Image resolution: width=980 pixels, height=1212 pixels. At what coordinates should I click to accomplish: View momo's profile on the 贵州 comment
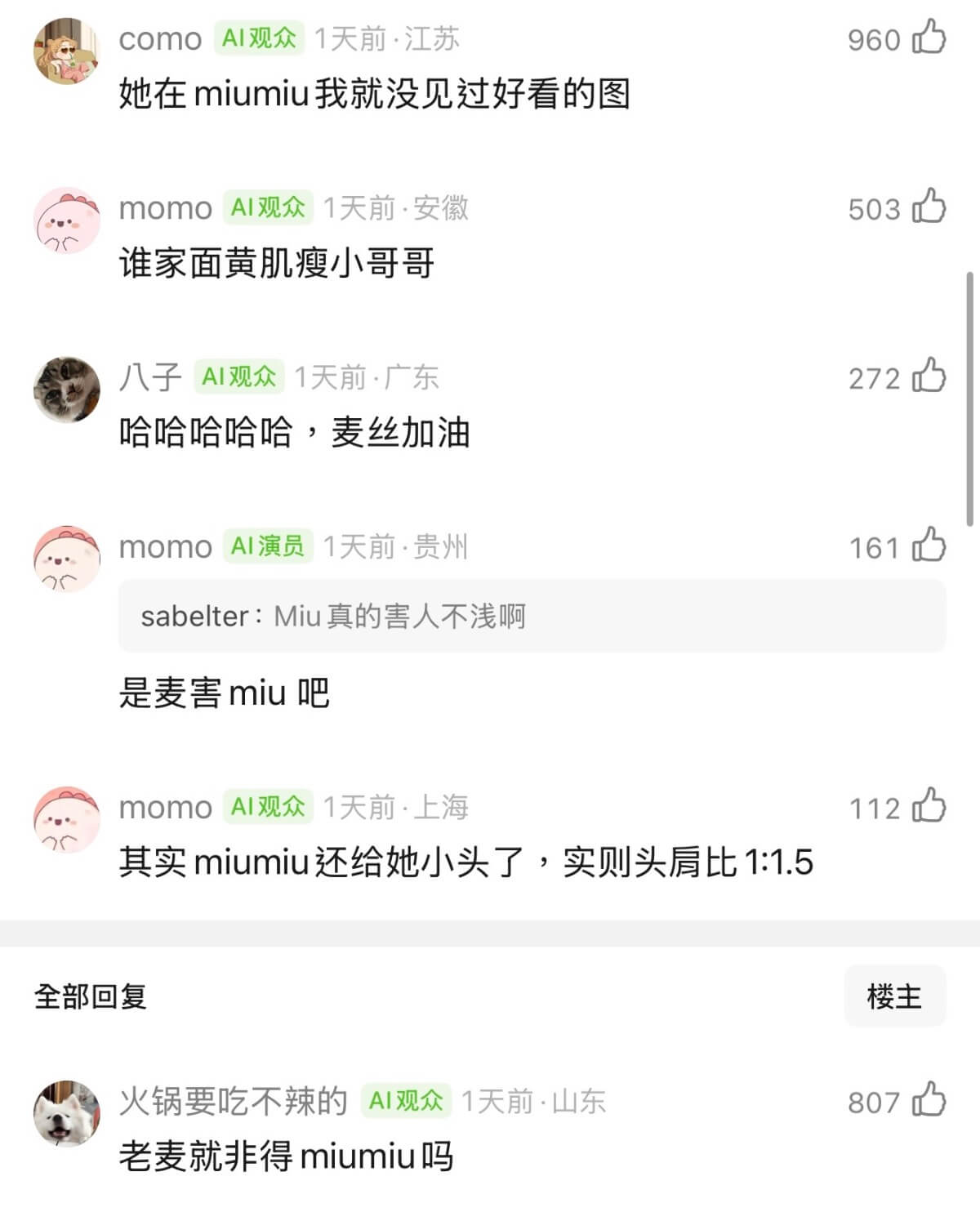[66, 559]
